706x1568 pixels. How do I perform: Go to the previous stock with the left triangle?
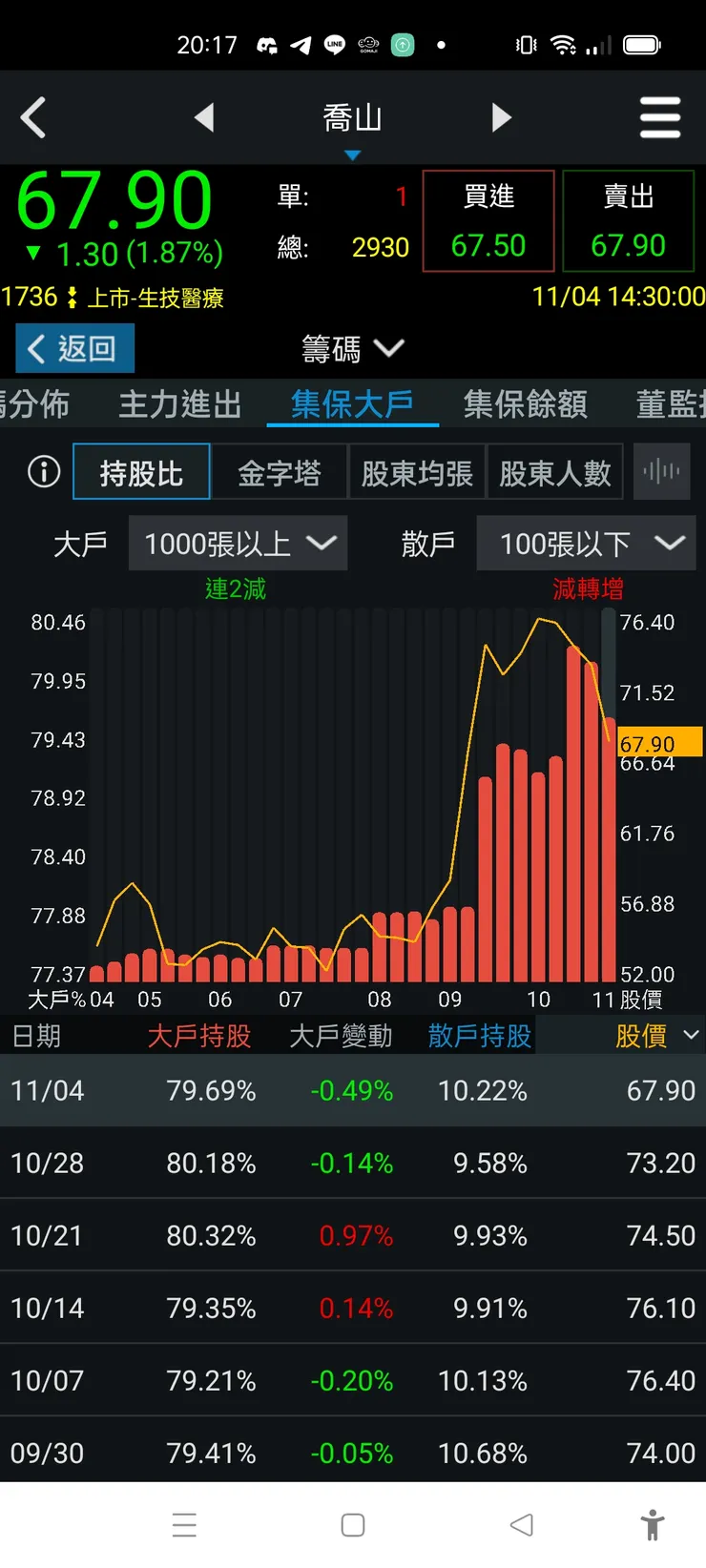tap(205, 116)
